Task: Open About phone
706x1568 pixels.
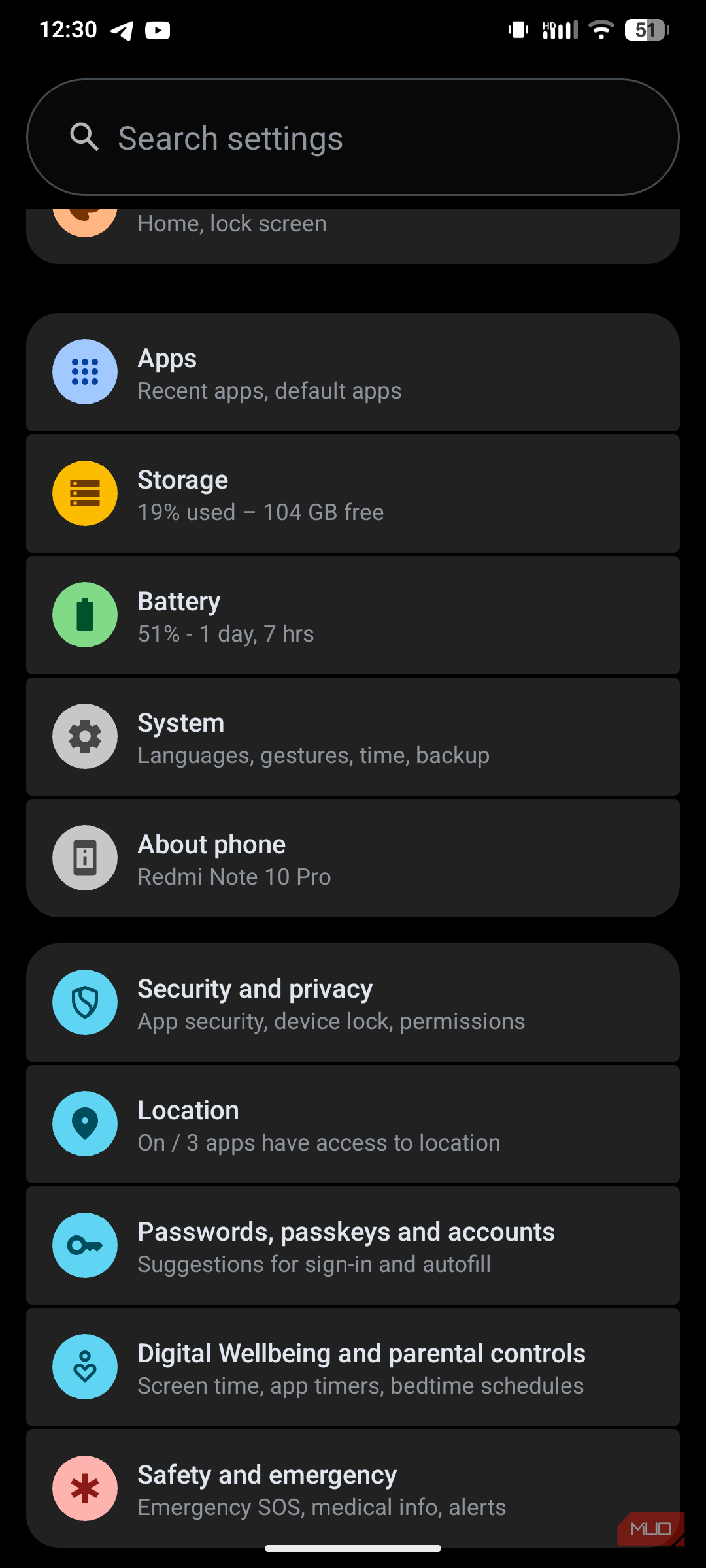Action: click(x=353, y=859)
